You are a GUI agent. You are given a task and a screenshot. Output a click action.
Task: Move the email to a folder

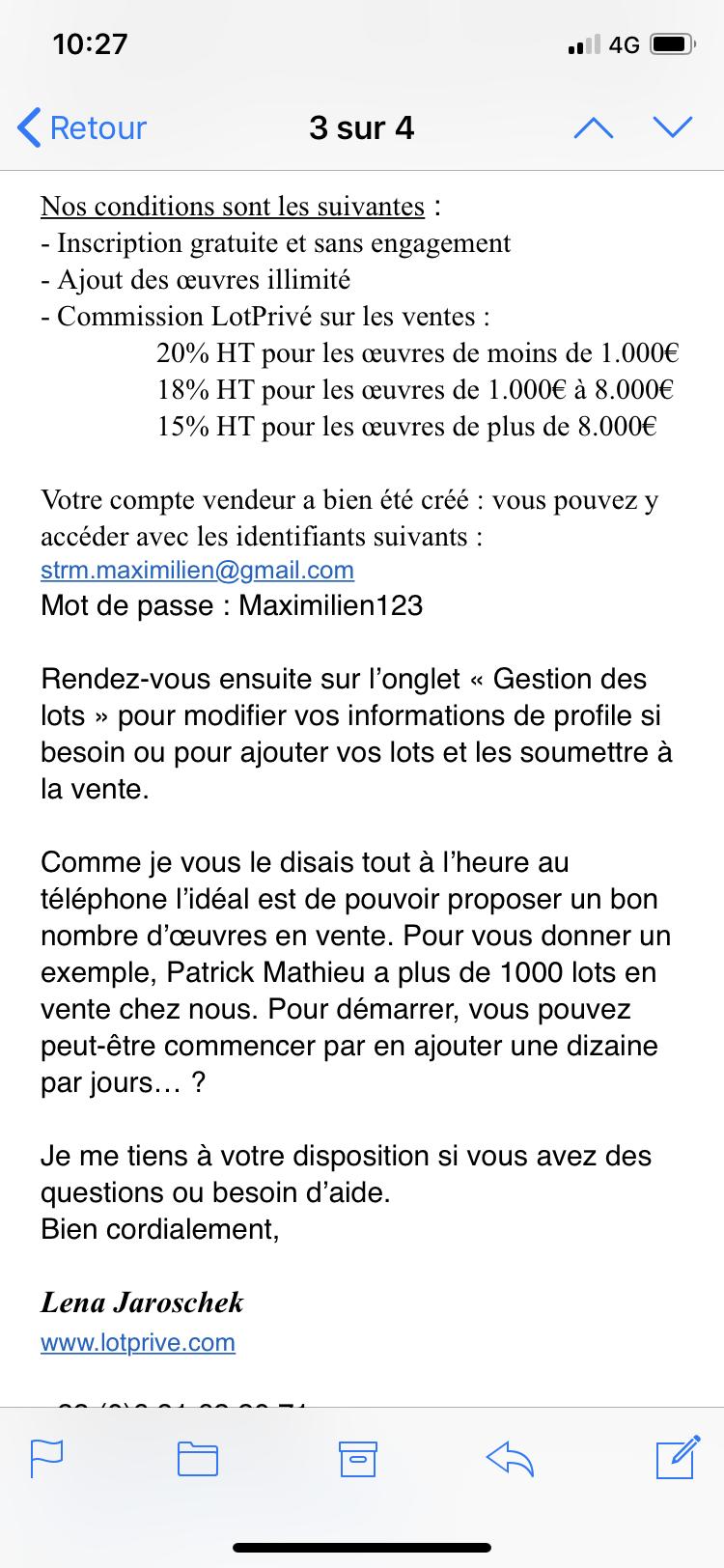[198, 1459]
